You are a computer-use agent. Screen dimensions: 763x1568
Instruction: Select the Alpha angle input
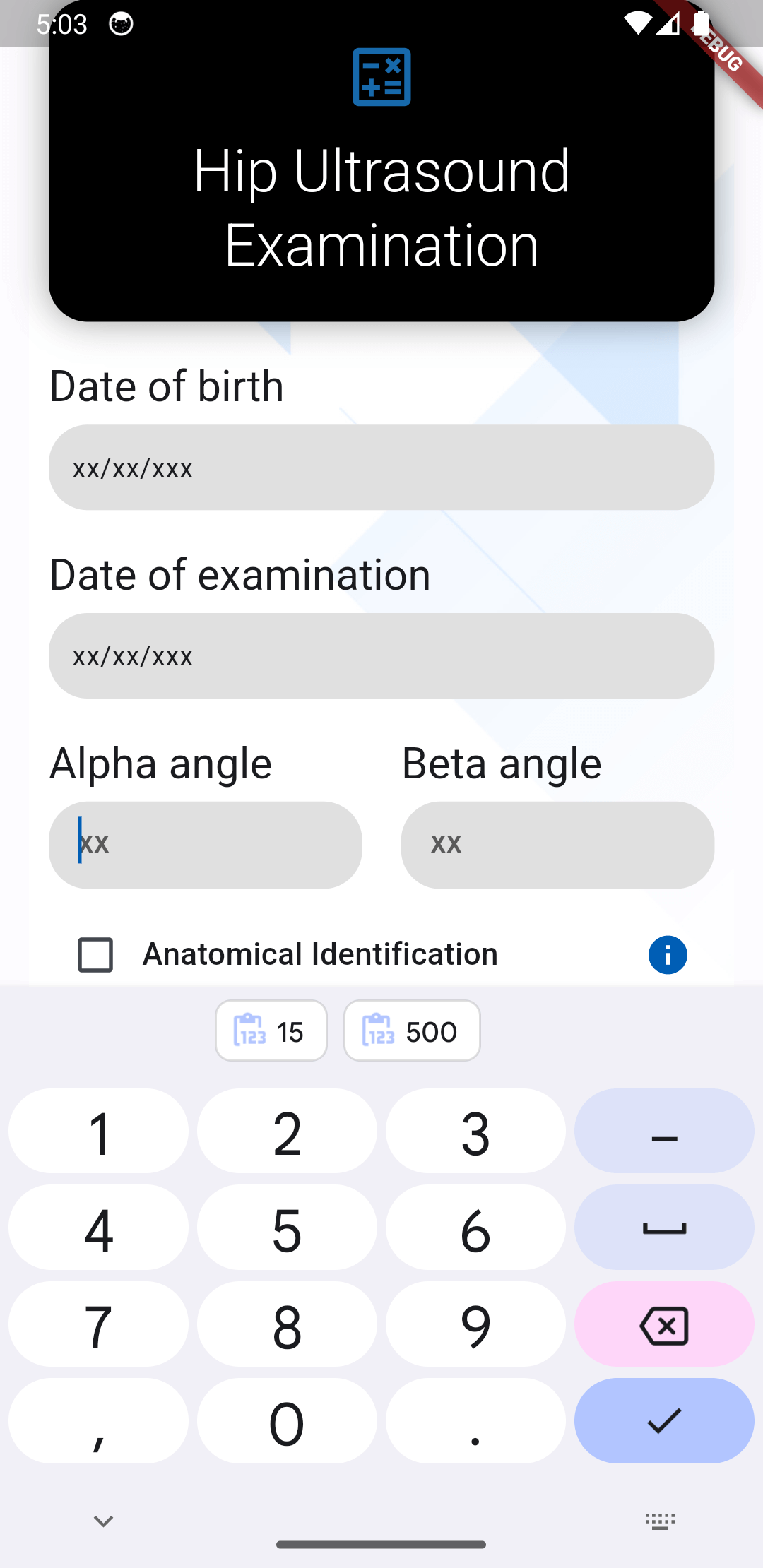click(x=205, y=845)
